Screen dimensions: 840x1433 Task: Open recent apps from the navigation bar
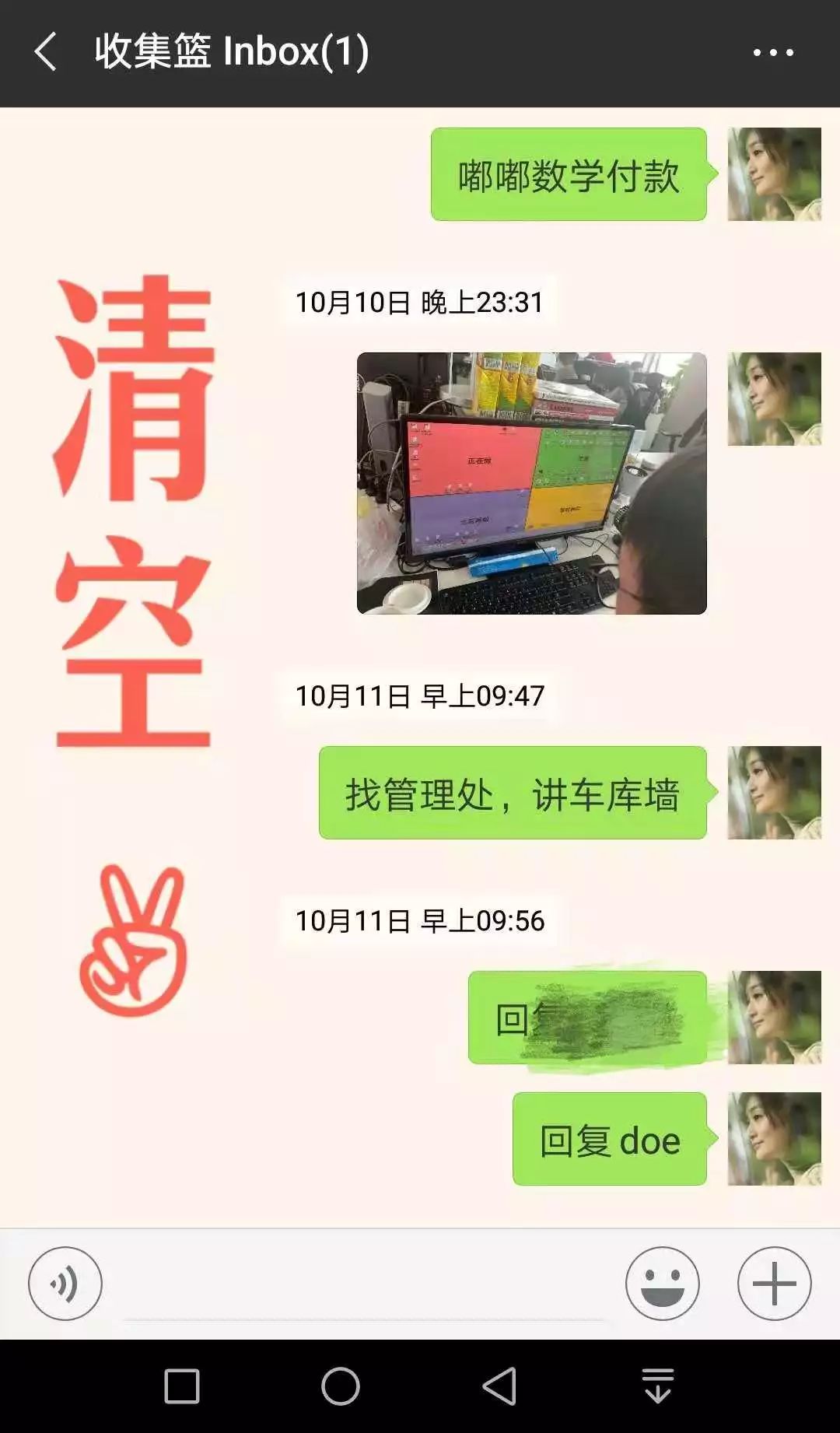click(182, 1386)
